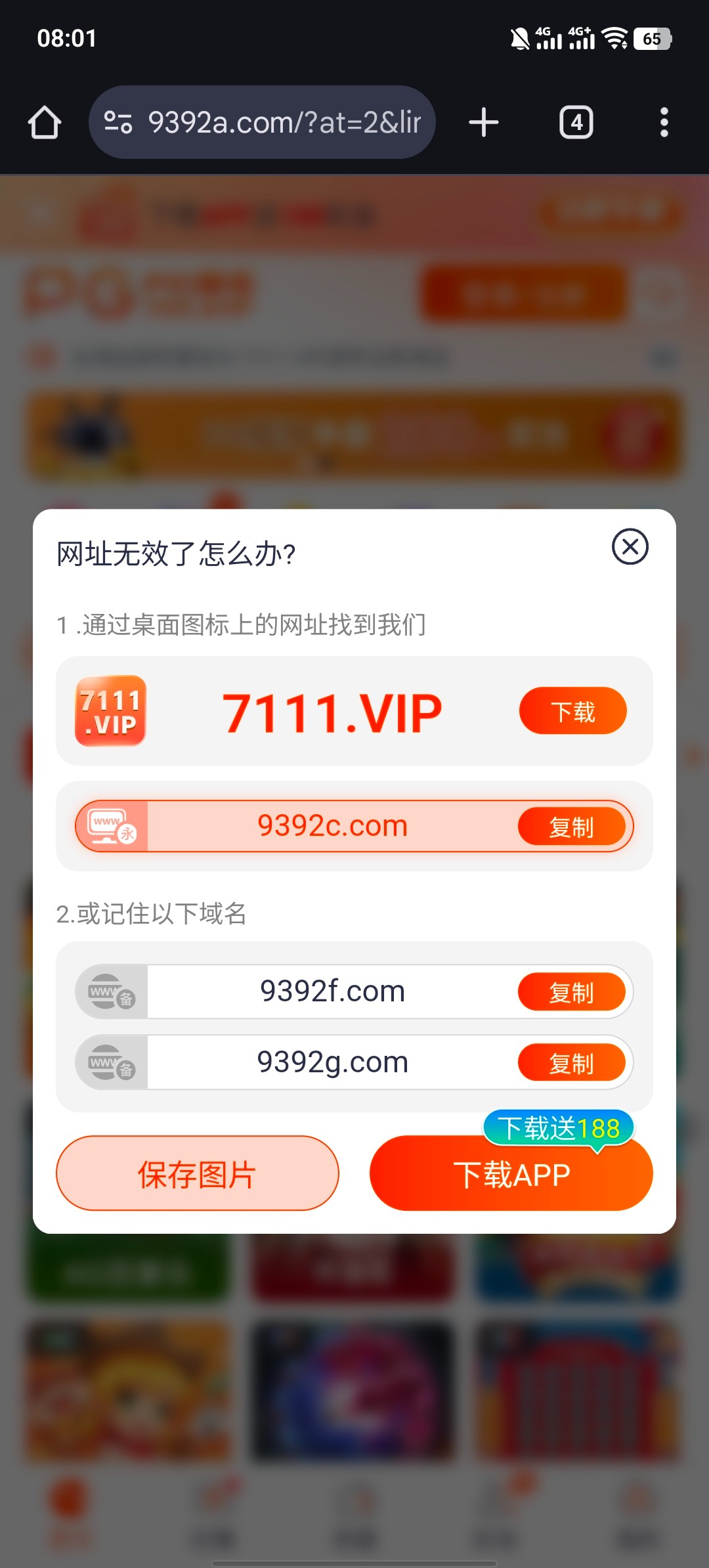Open a new browser tab
709x1568 pixels.
[x=484, y=123]
